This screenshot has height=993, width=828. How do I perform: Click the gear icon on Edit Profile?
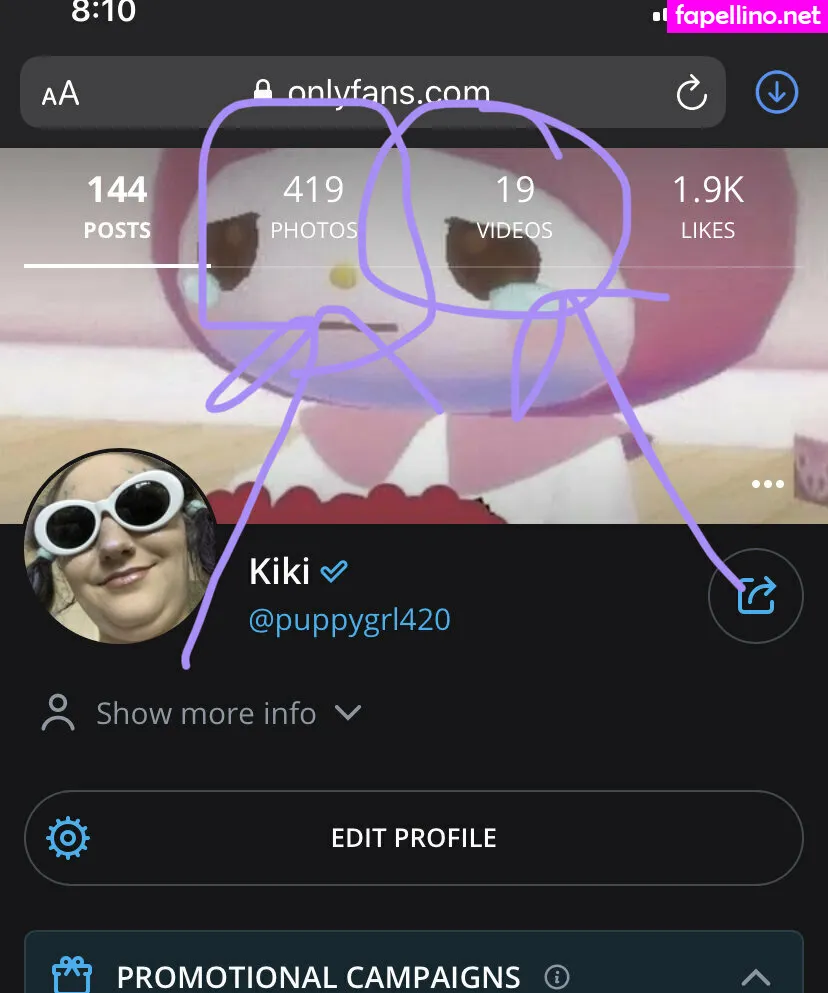pyautogui.click(x=68, y=838)
